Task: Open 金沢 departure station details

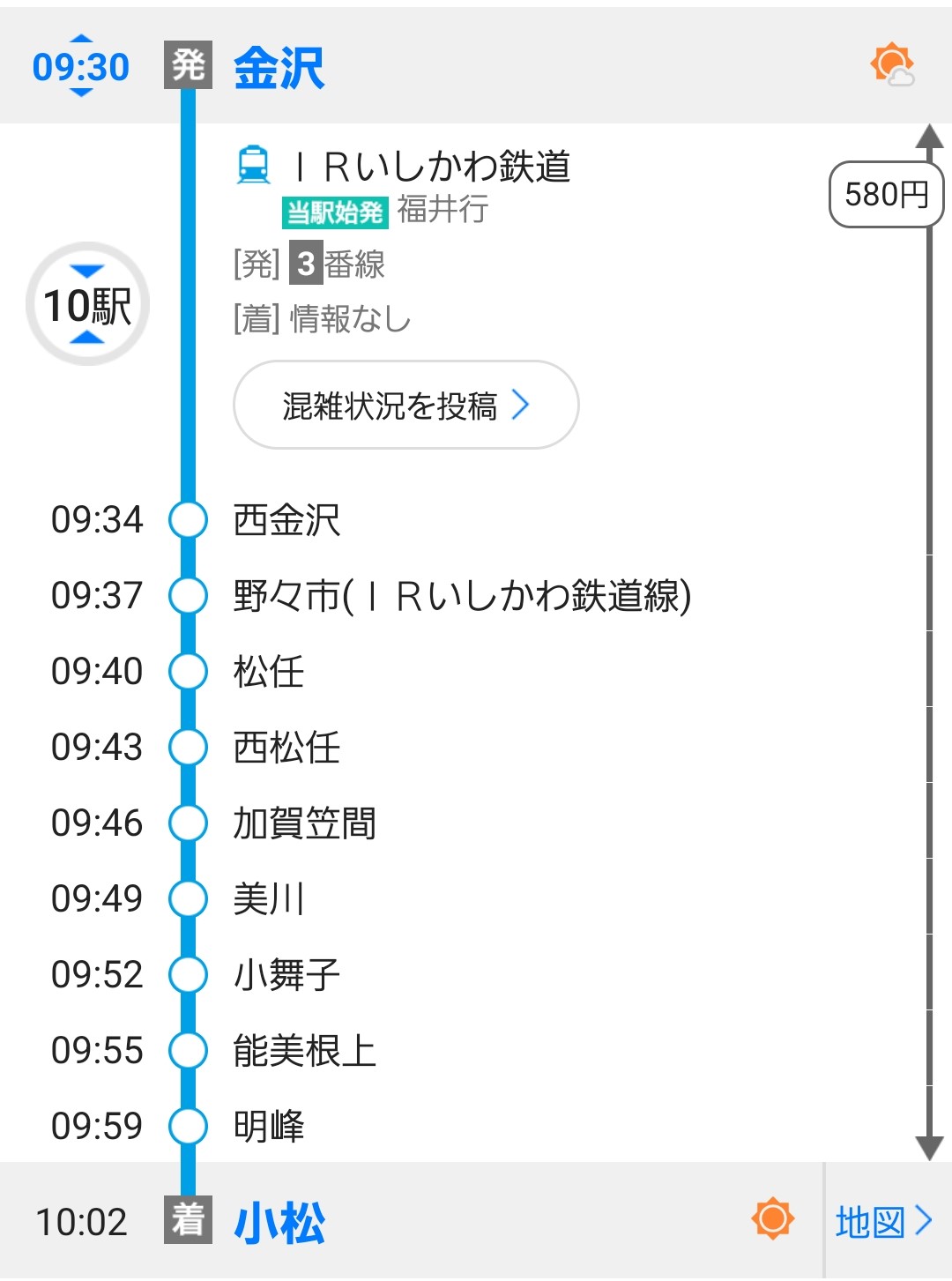Action: [x=279, y=67]
